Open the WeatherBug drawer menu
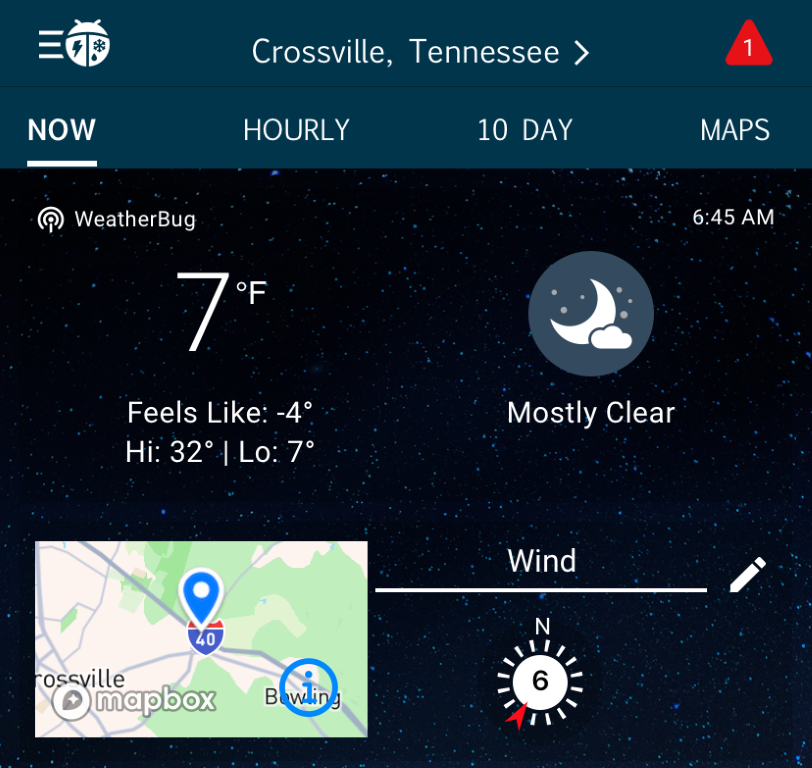 coord(73,46)
